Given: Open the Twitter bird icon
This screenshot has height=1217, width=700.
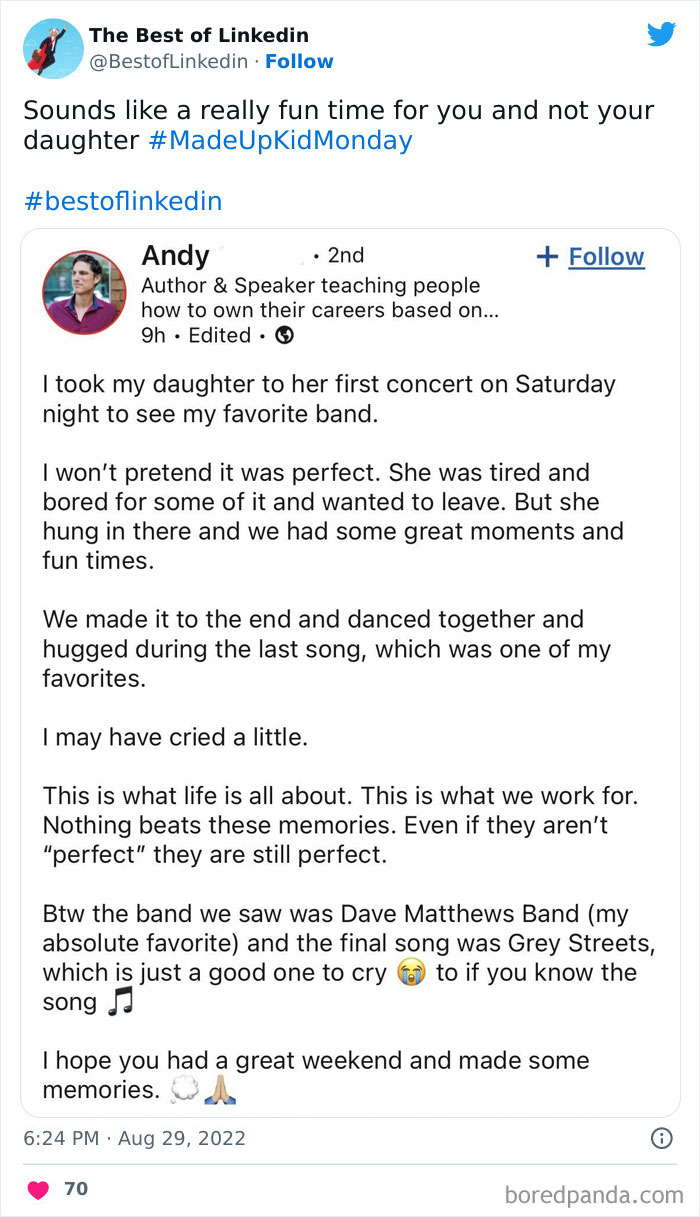Looking at the screenshot, I should (661, 35).
